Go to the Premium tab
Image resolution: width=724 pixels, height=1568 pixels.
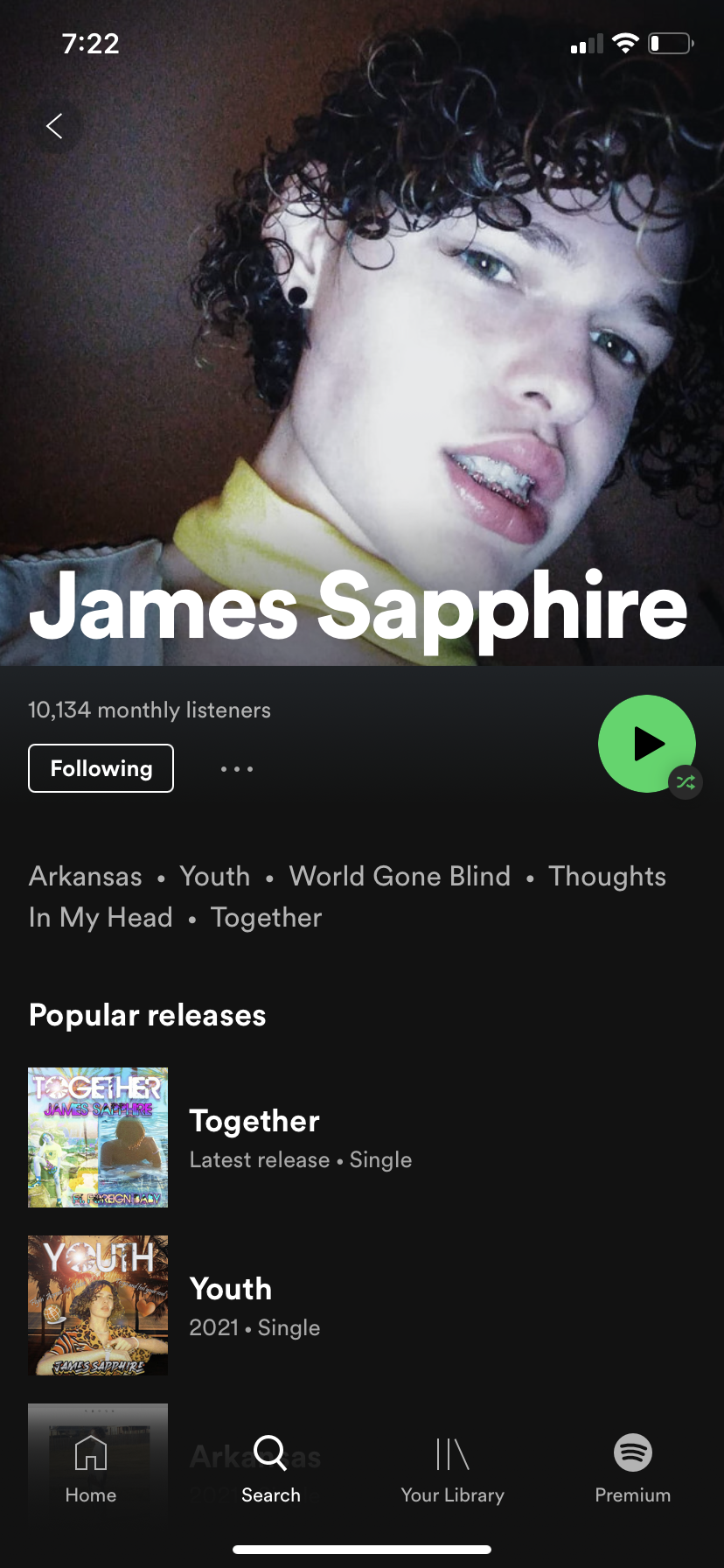[x=632, y=1469]
